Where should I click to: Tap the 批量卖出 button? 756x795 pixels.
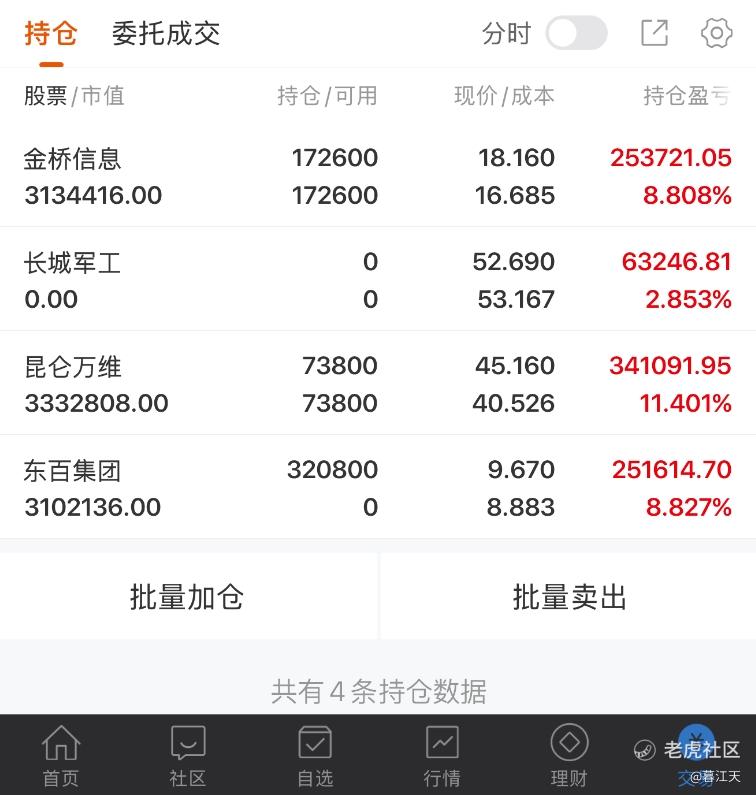569,597
